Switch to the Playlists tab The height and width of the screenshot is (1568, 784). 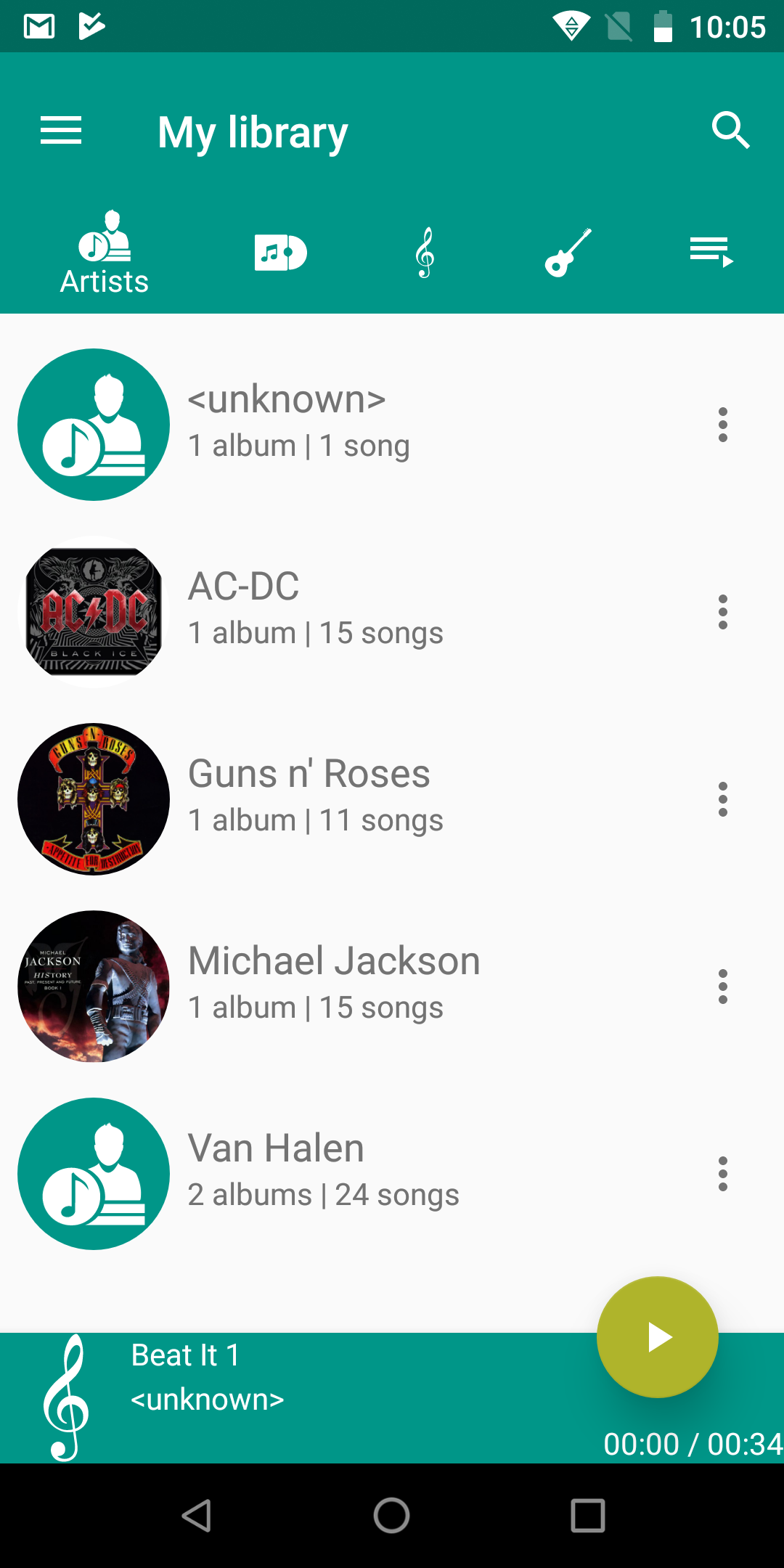coord(711,253)
